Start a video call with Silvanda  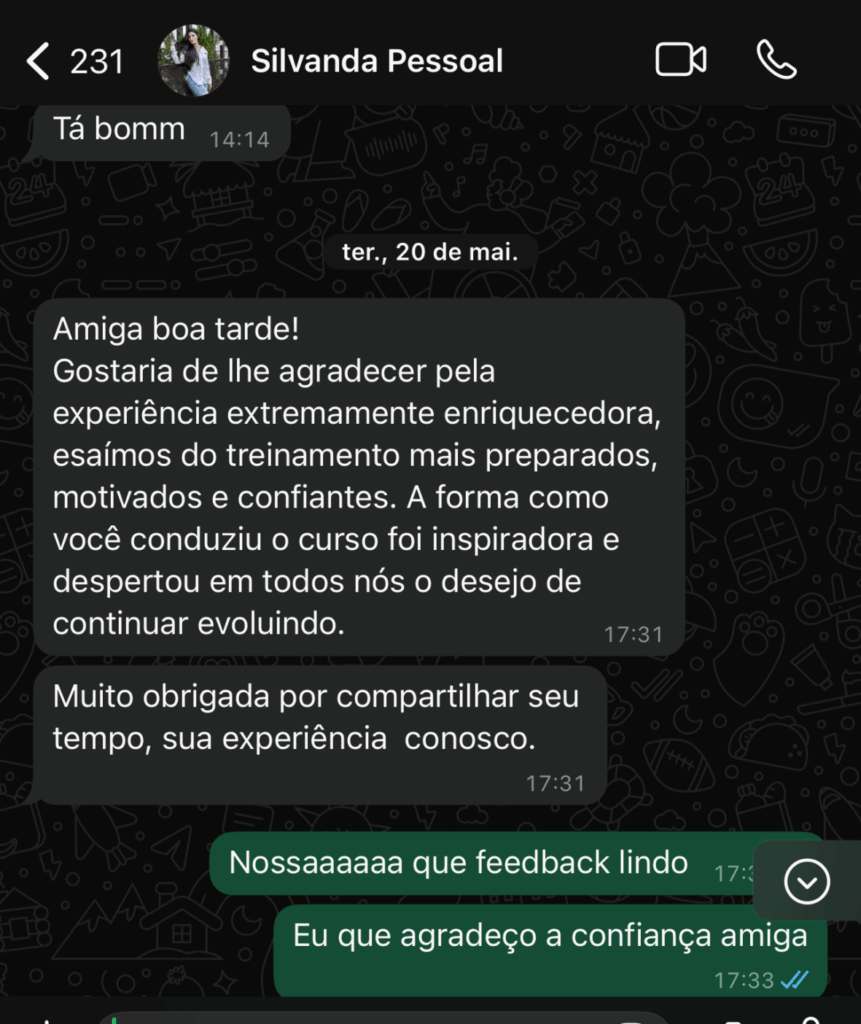coord(680,60)
